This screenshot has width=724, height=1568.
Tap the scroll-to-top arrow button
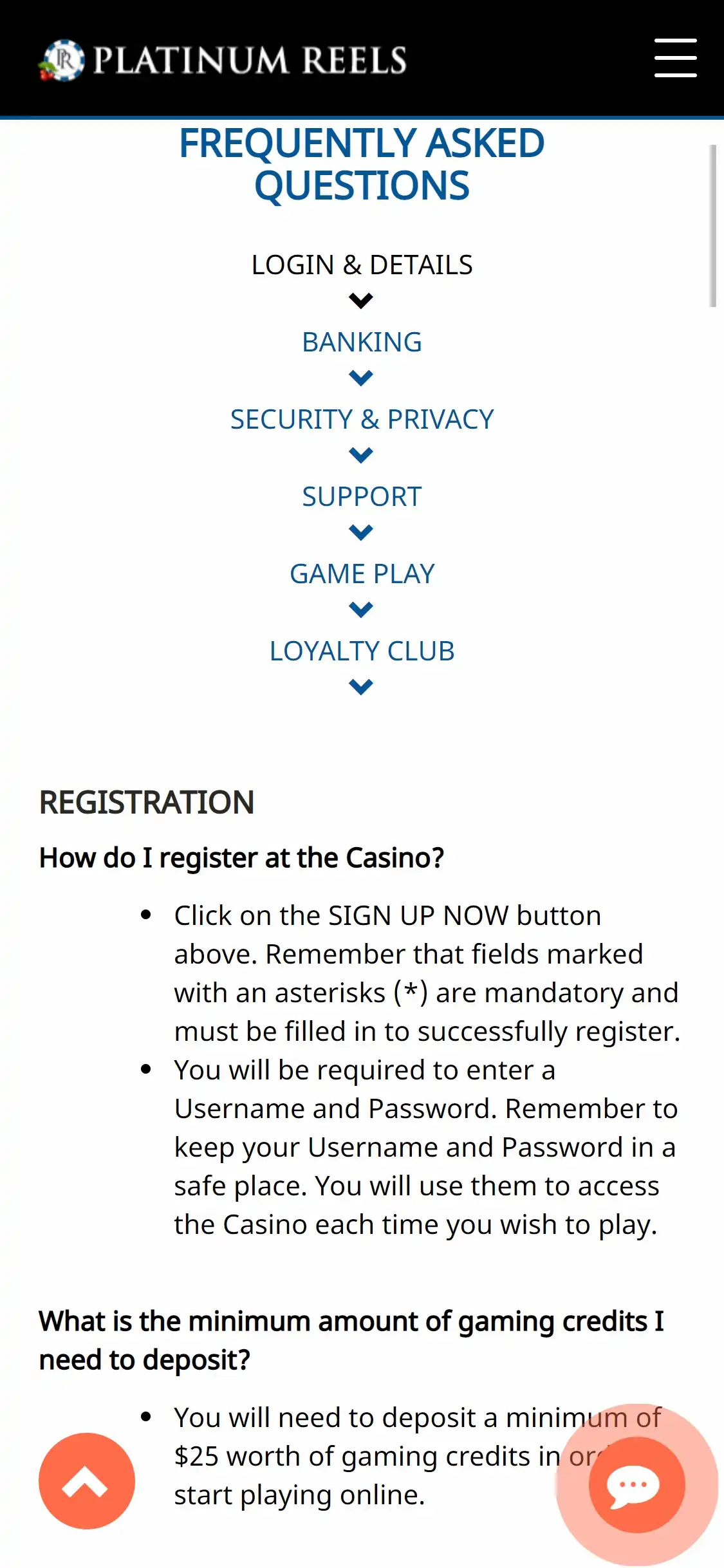[87, 1481]
